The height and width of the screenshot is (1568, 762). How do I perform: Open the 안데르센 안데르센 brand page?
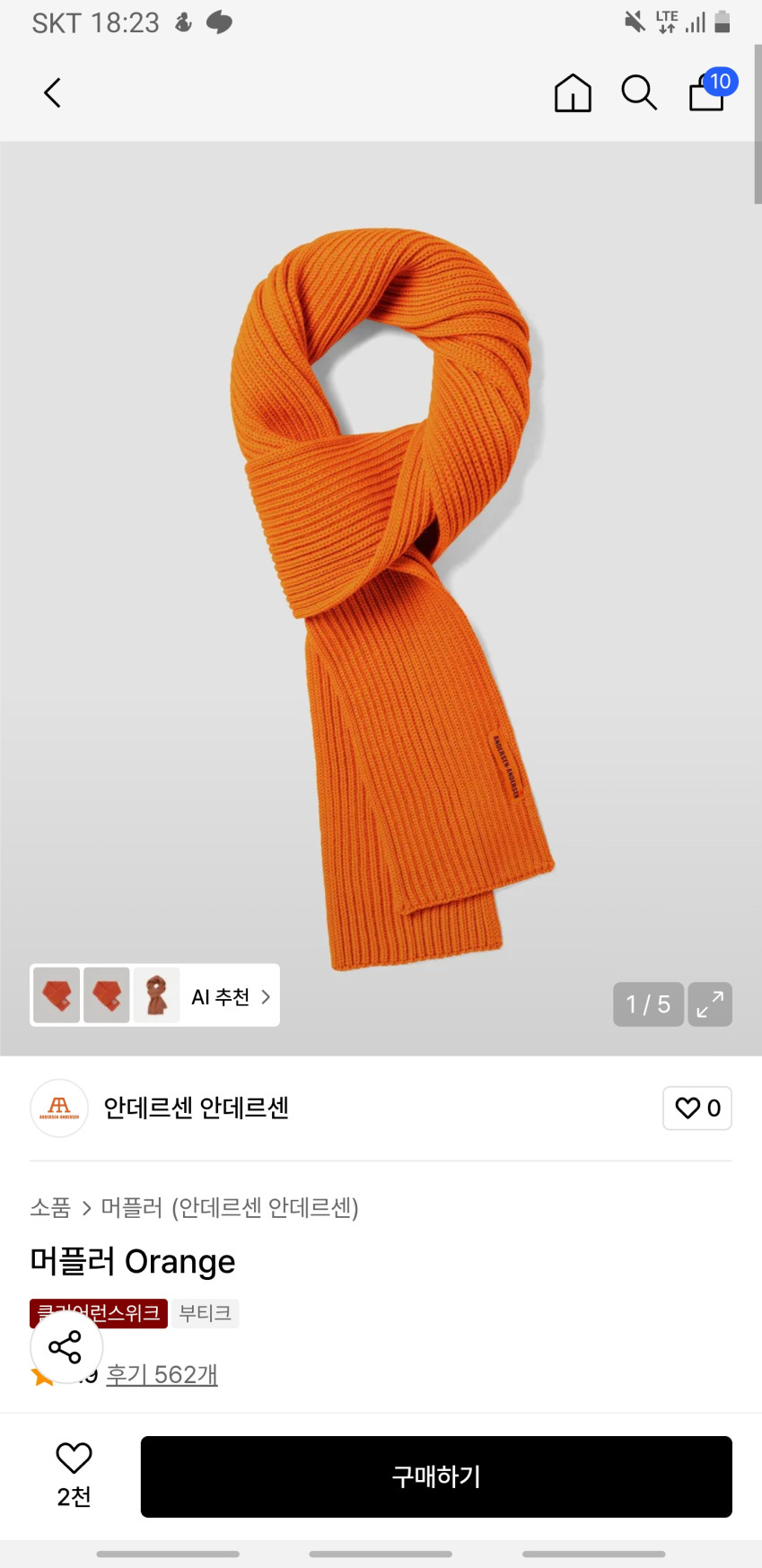click(x=196, y=1108)
